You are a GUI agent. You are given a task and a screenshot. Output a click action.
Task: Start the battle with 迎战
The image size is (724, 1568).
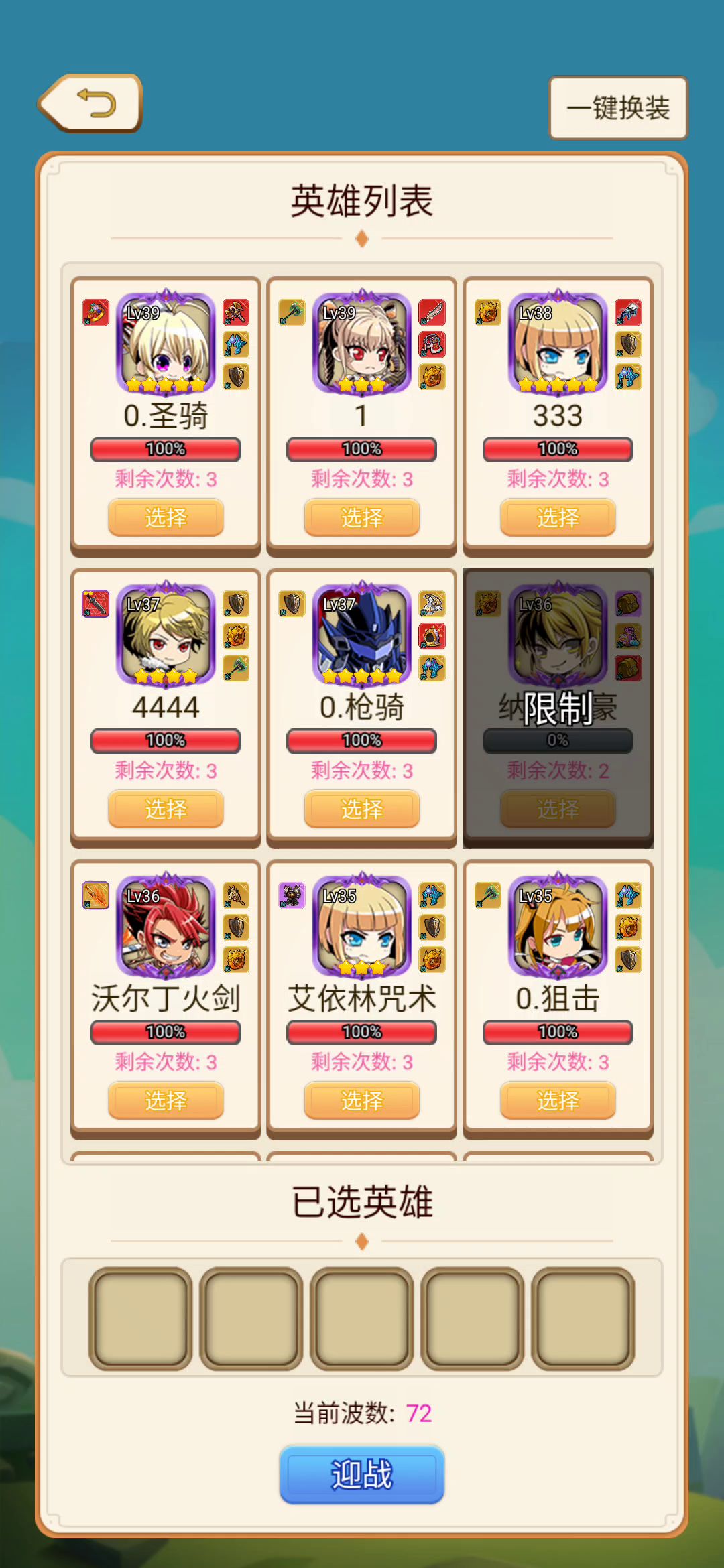362,1475
